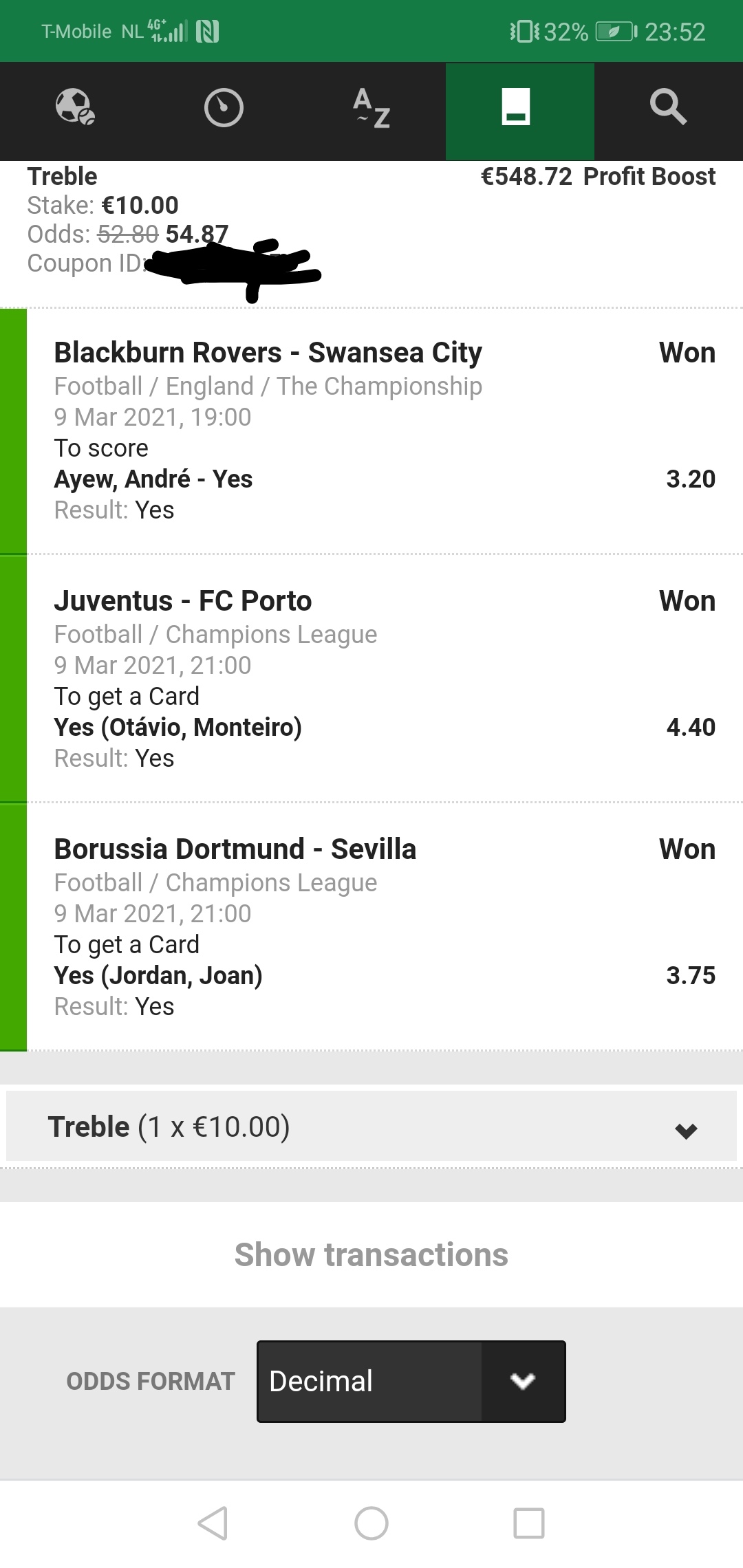This screenshot has width=743, height=1568.
Task: Switch to the live clock tab
Action: pyautogui.click(x=224, y=108)
